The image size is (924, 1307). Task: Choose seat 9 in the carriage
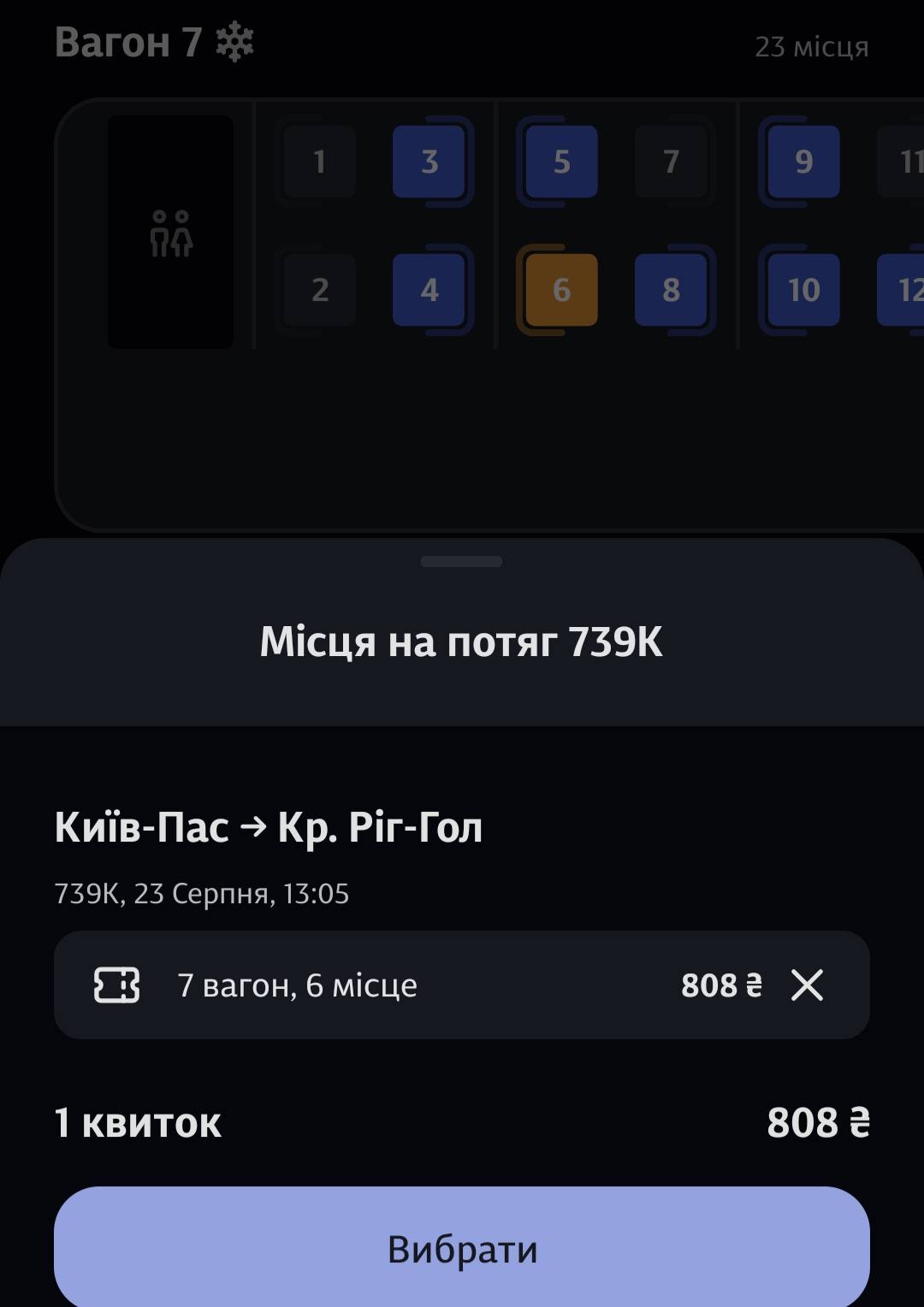pyautogui.click(x=803, y=162)
